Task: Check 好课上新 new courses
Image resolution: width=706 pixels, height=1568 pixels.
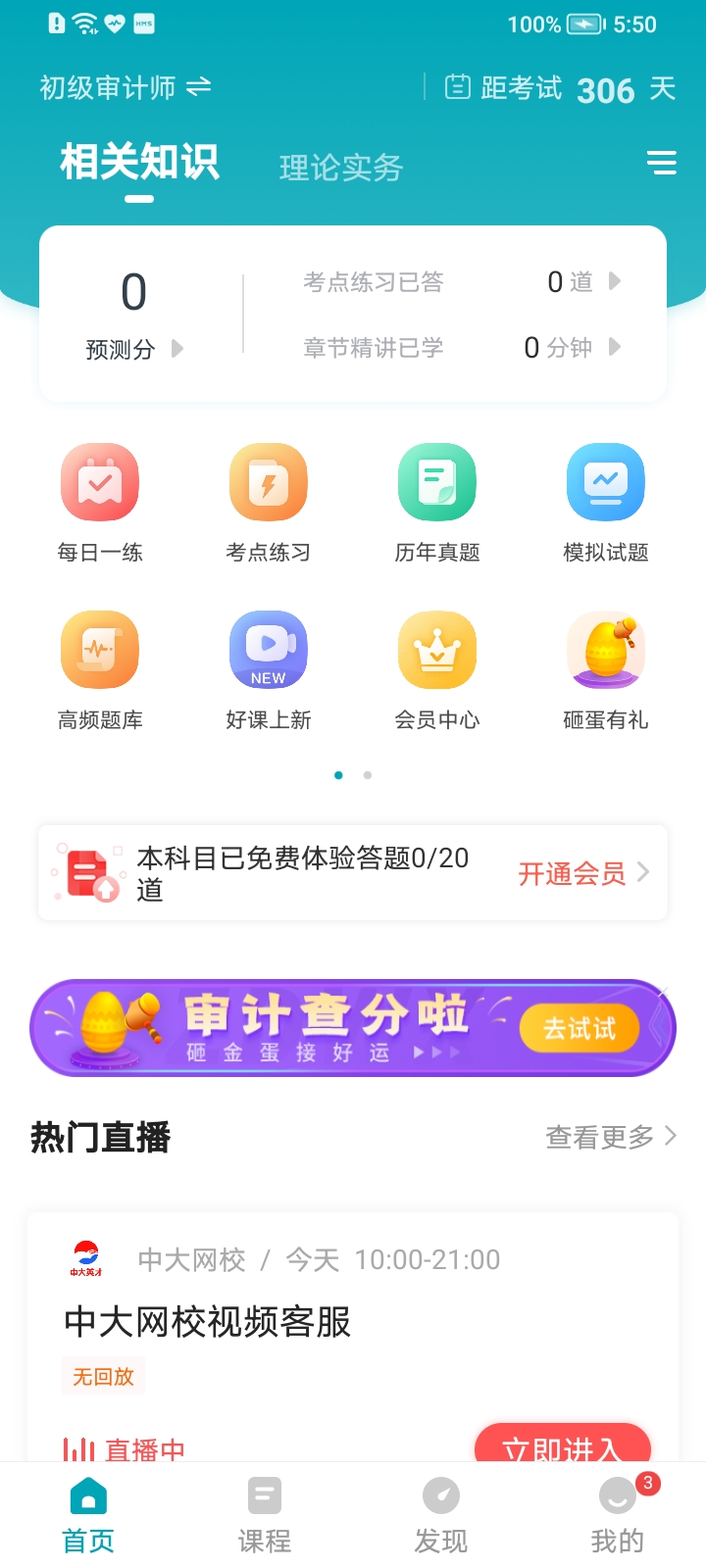Action: (x=269, y=669)
